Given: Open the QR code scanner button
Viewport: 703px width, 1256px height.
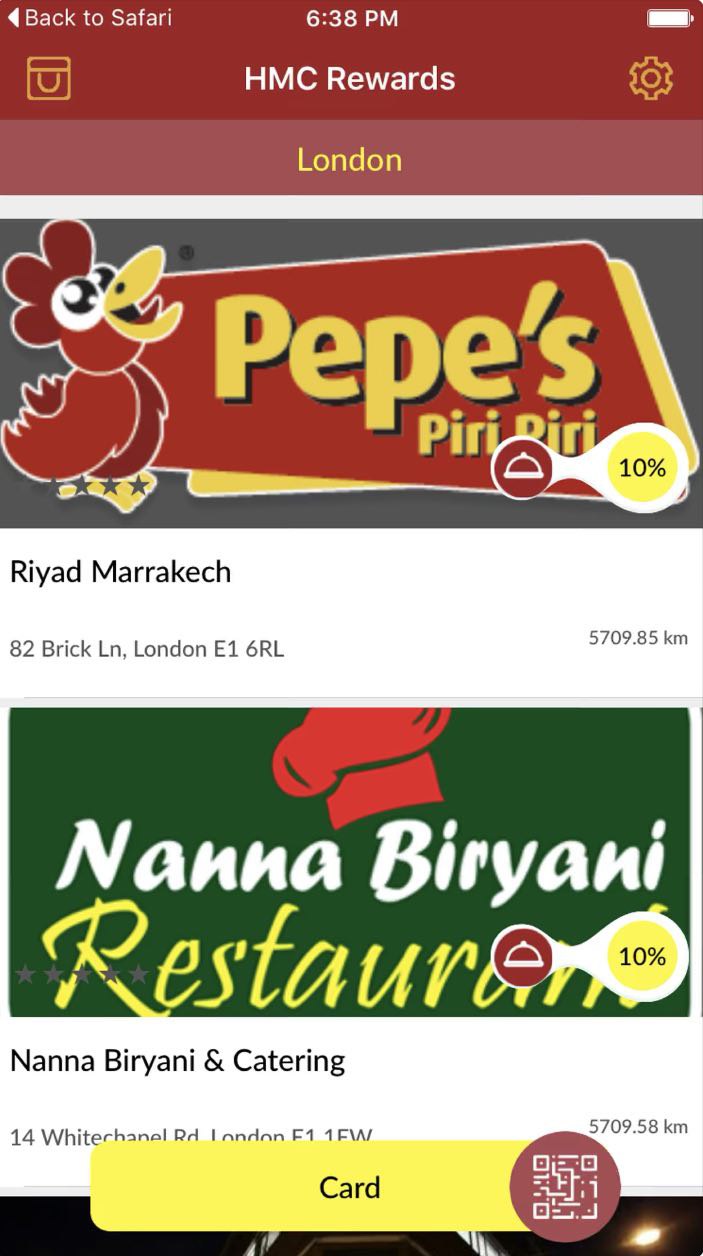Looking at the screenshot, I should click(565, 1186).
